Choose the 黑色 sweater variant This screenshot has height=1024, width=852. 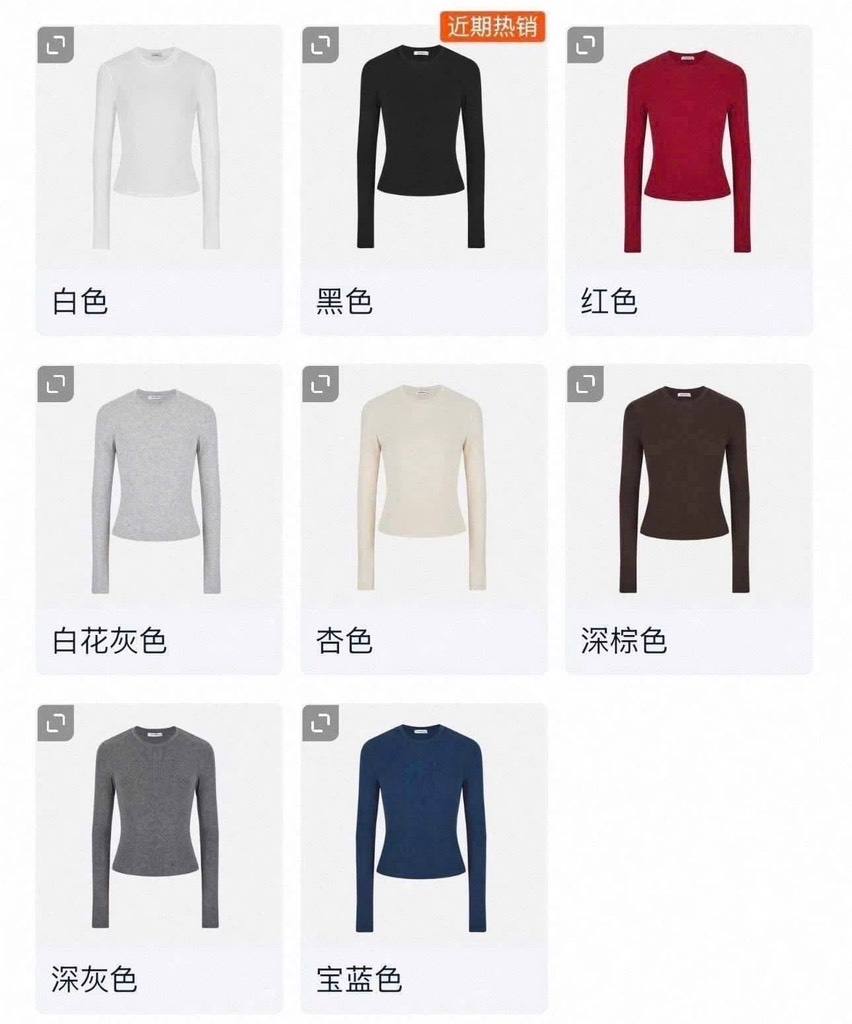coord(423,180)
